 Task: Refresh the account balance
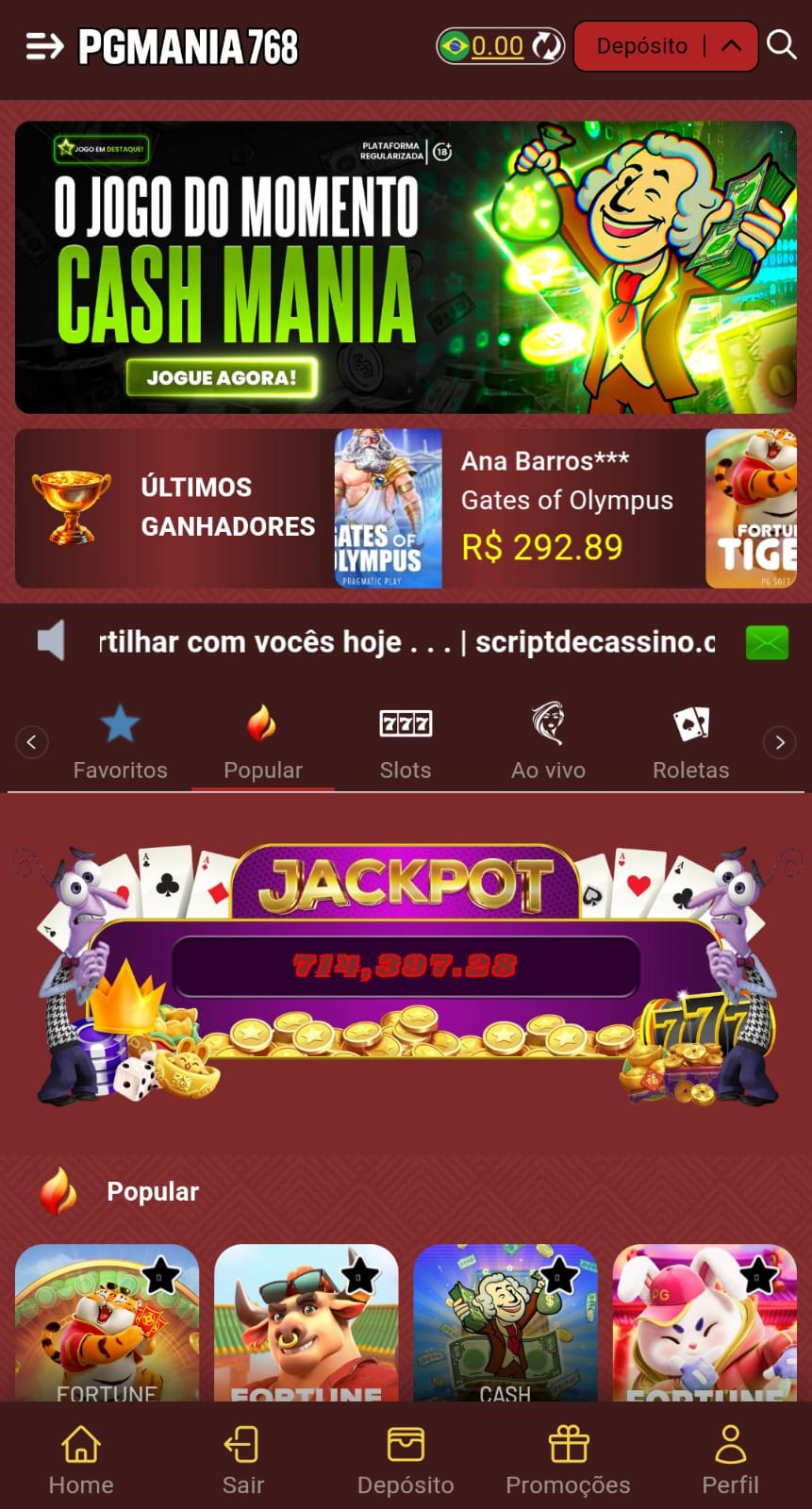click(547, 45)
